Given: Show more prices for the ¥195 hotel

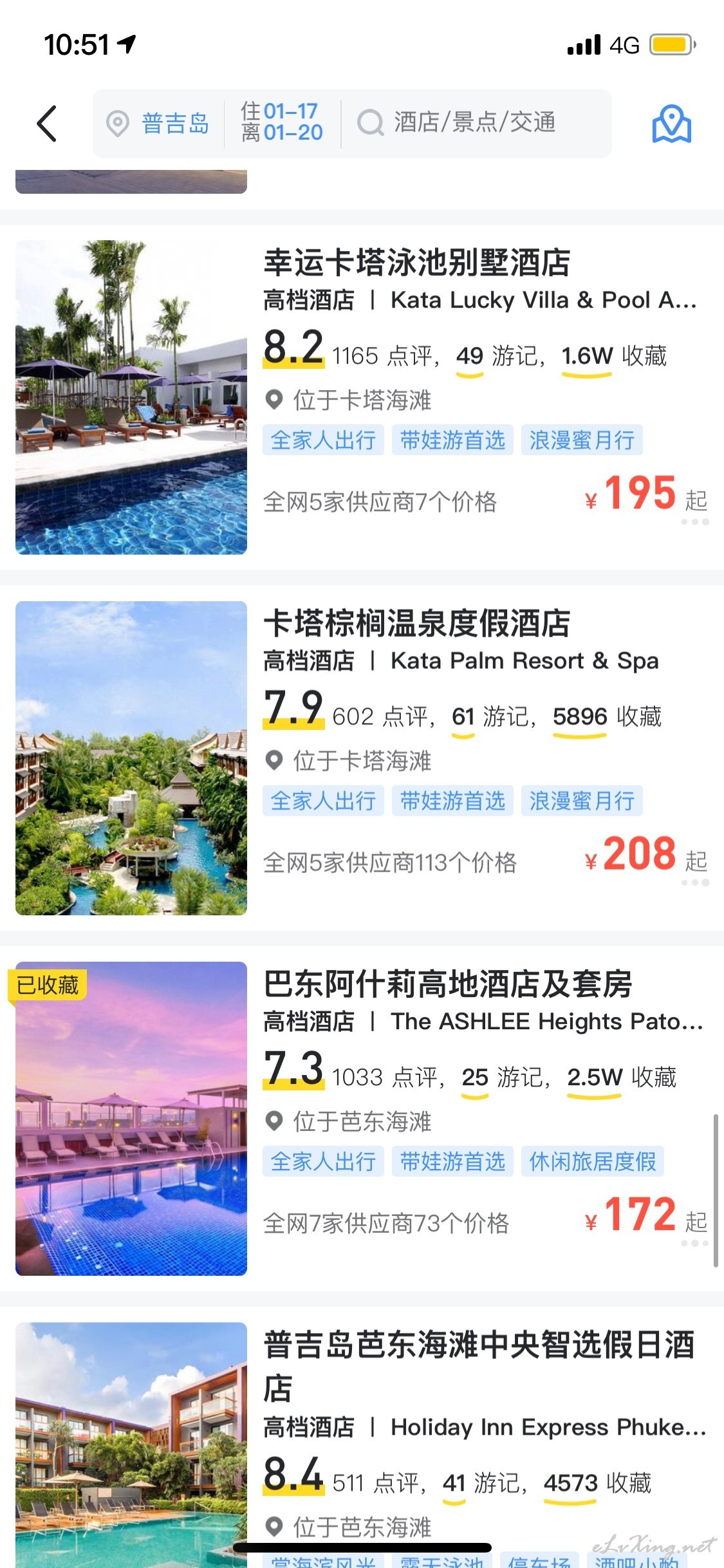Looking at the screenshot, I should click(695, 522).
